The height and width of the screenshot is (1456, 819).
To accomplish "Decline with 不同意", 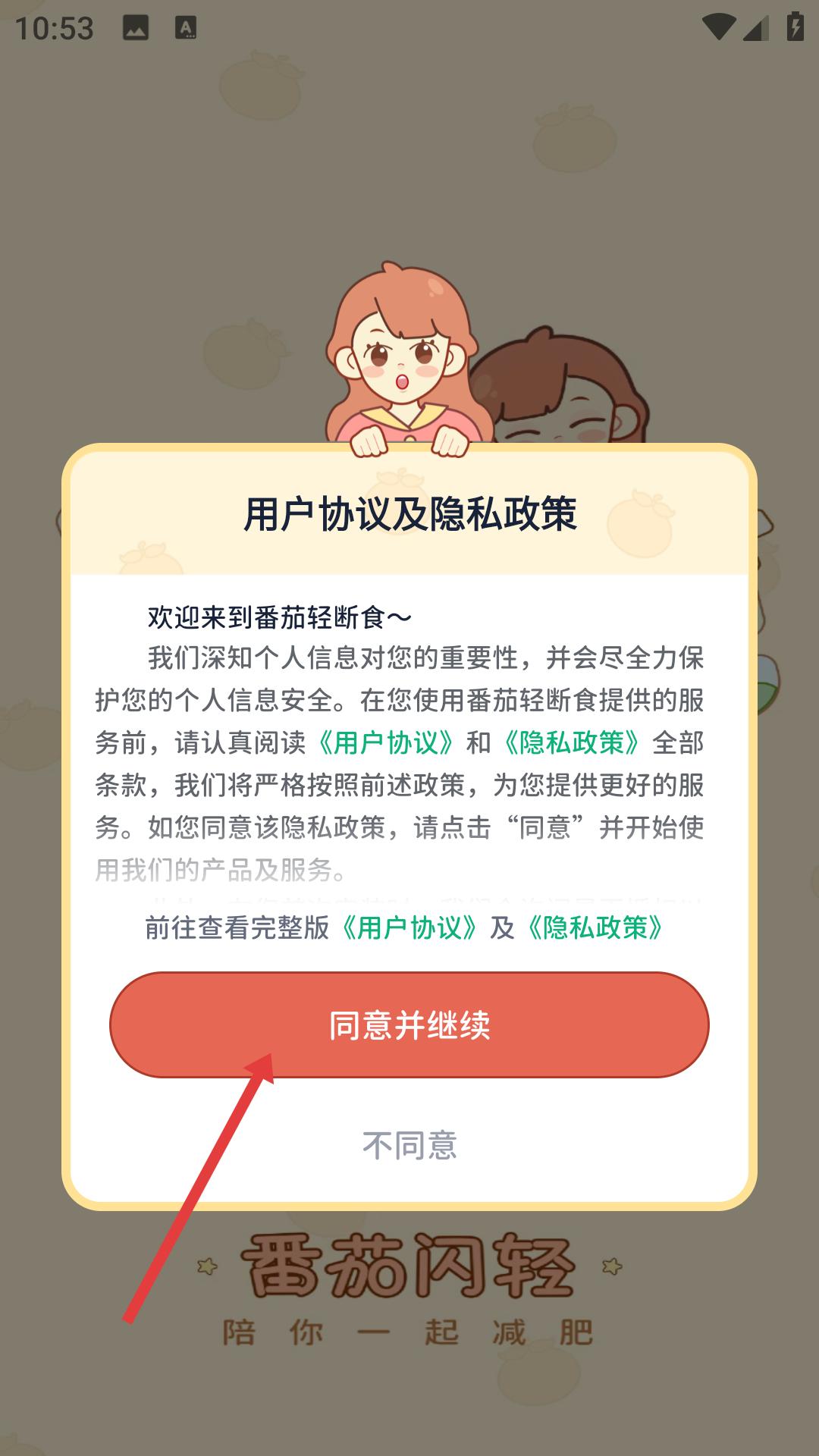I will tap(409, 1145).
